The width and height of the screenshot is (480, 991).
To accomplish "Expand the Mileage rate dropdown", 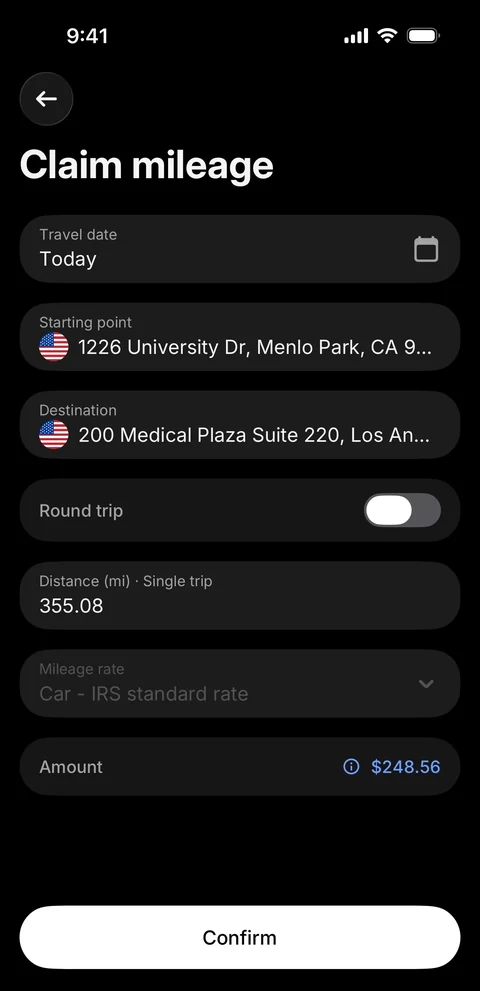I will tap(240, 683).
